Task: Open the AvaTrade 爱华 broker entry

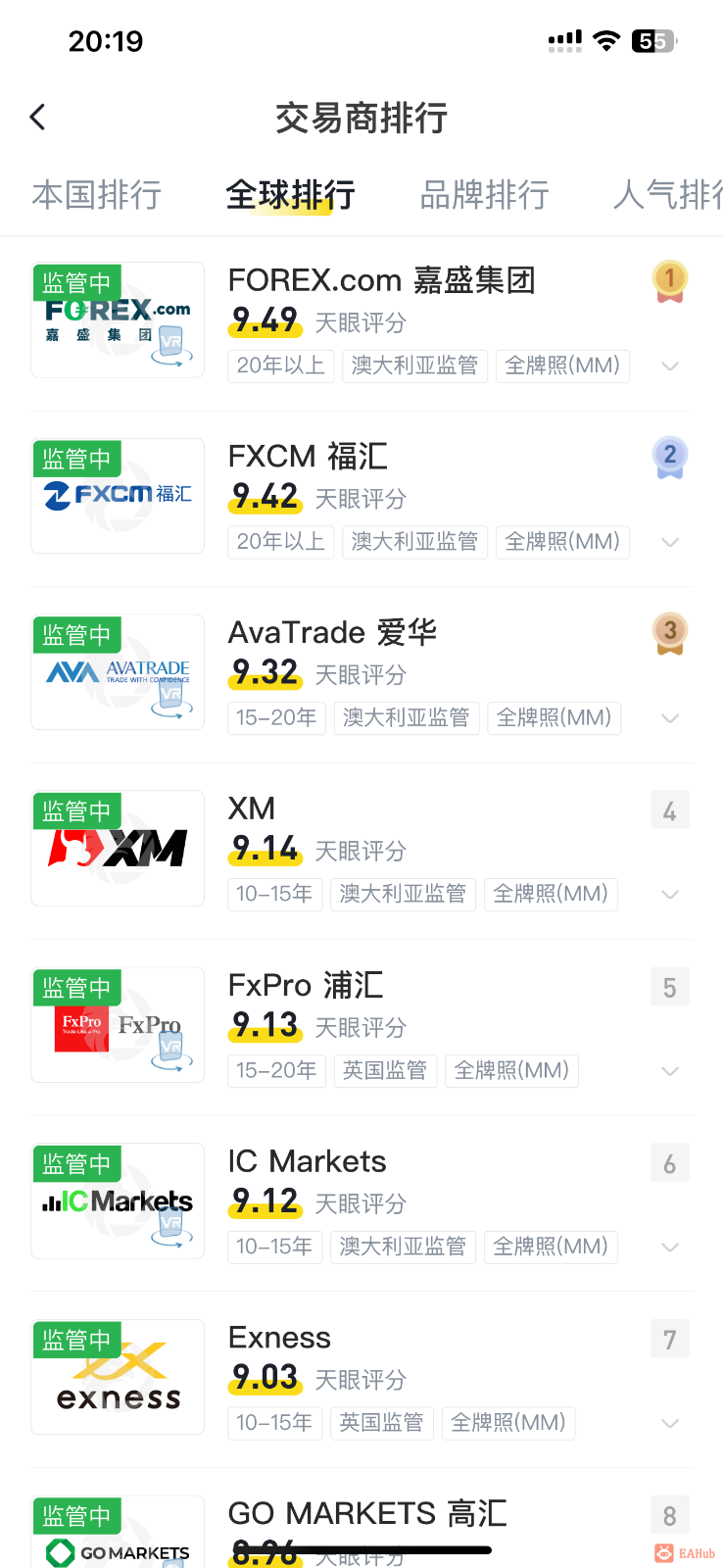Action: (x=332, y=633)
